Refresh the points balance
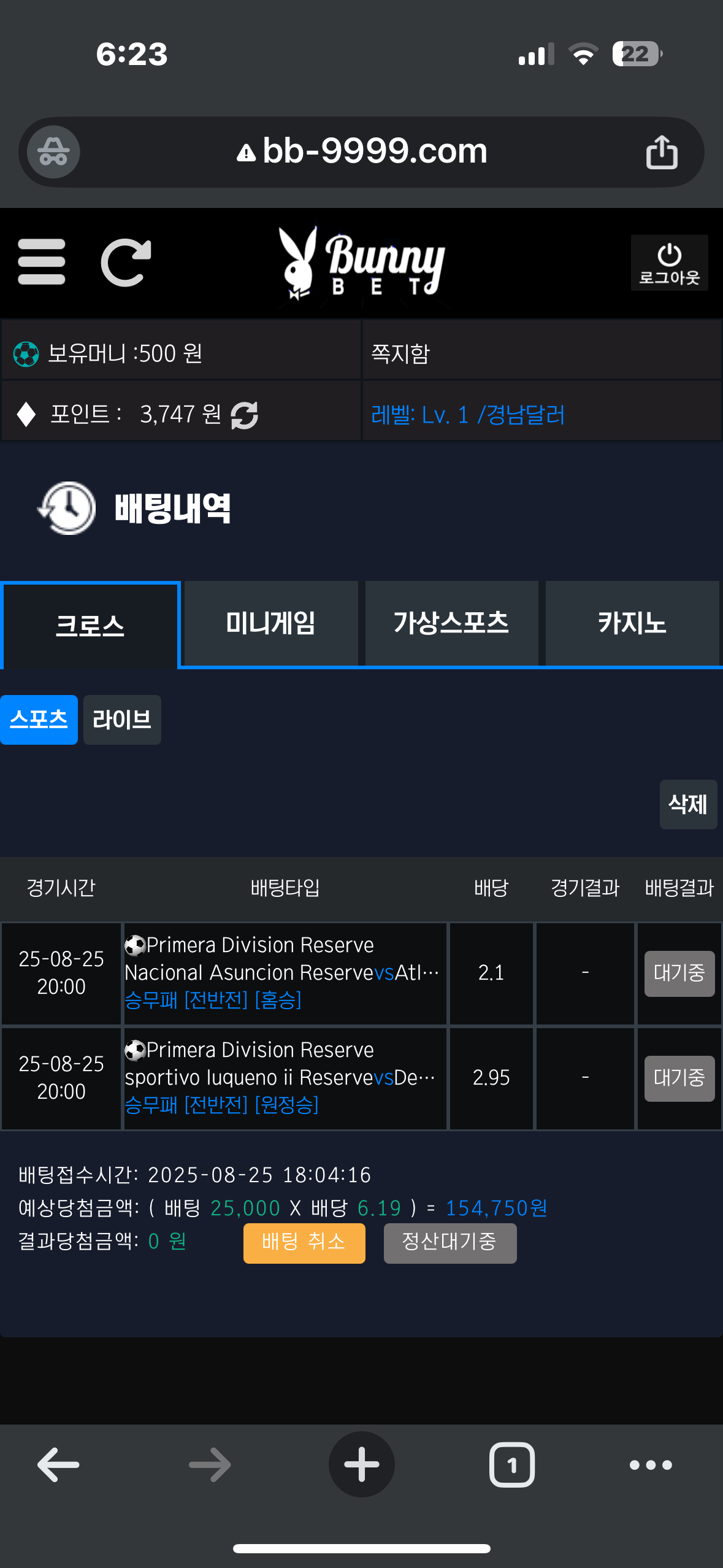723x1568 pixels. pyautogui.click(x=244, y=415)
